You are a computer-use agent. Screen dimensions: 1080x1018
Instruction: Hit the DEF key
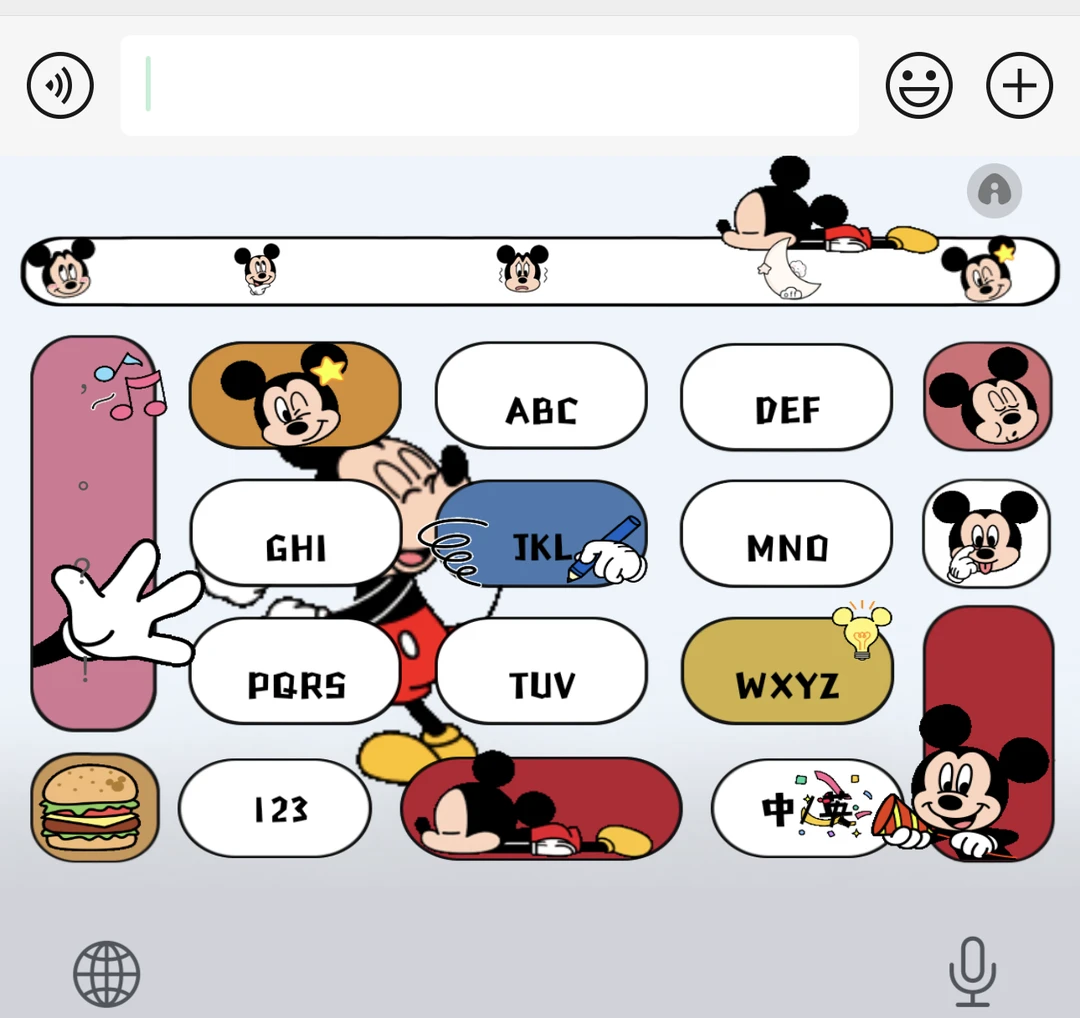pyautogui.click(x=786, y=397)
